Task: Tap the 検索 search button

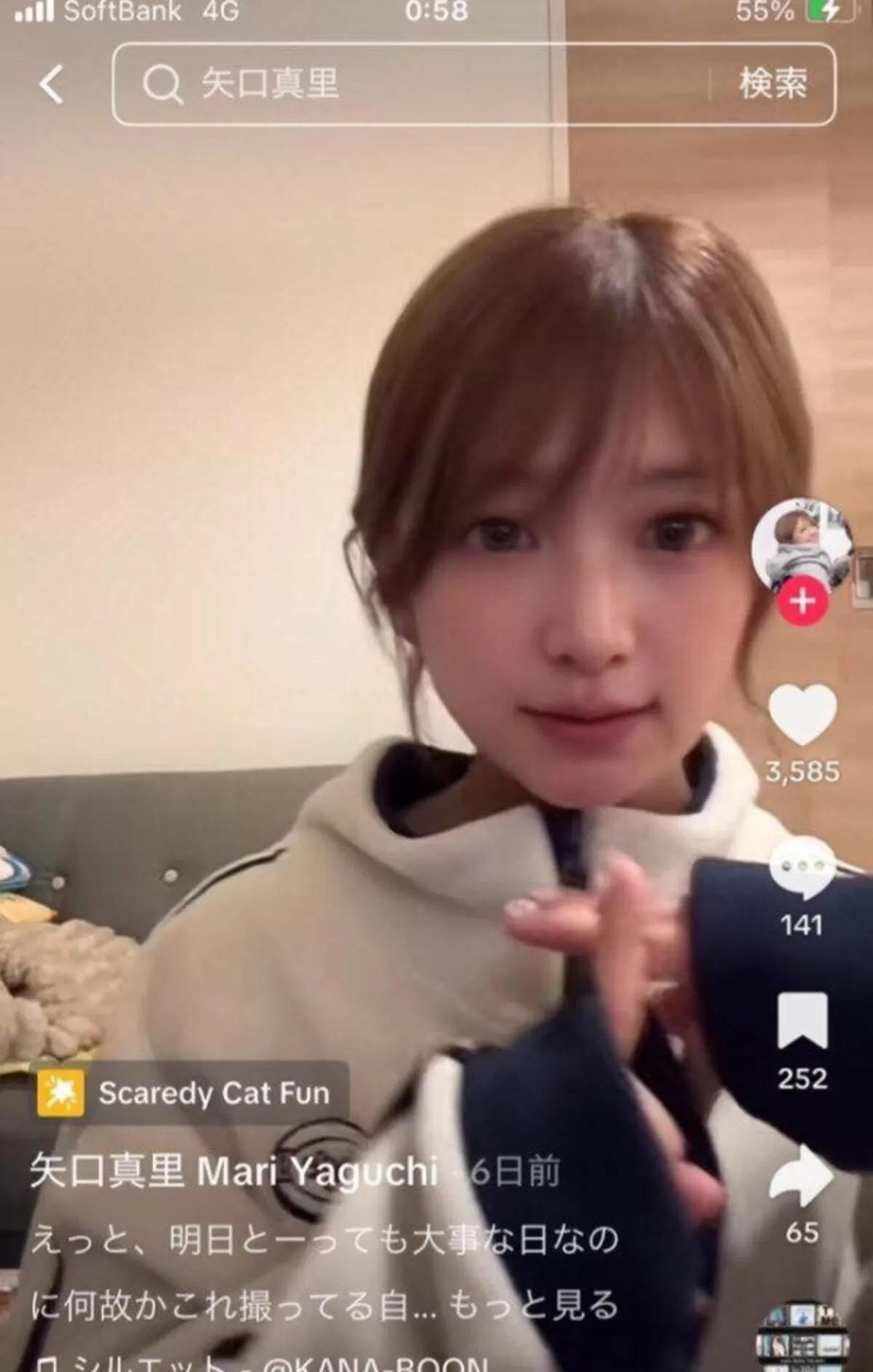Action: pos(773,84)
